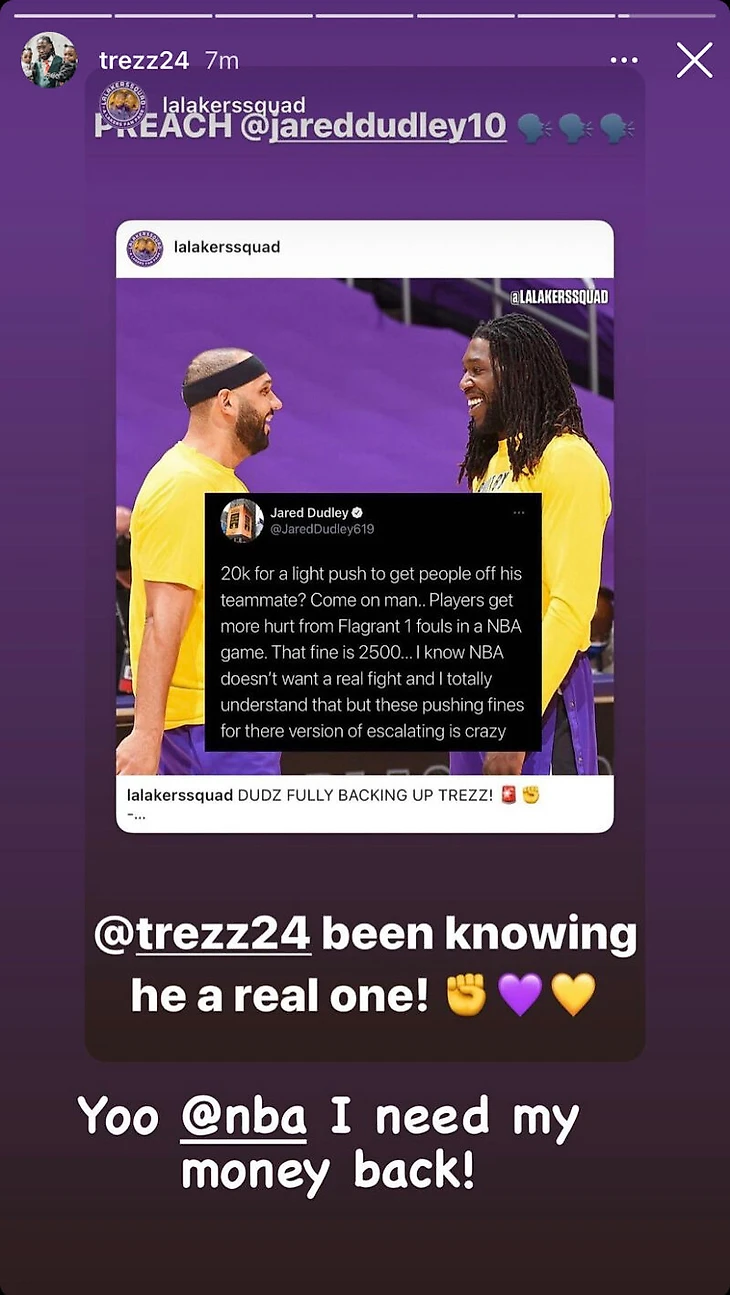Viewport: 730px width, 1295px height.
Task: Open the @jareddudley10 mention
Action: (386, 127)
